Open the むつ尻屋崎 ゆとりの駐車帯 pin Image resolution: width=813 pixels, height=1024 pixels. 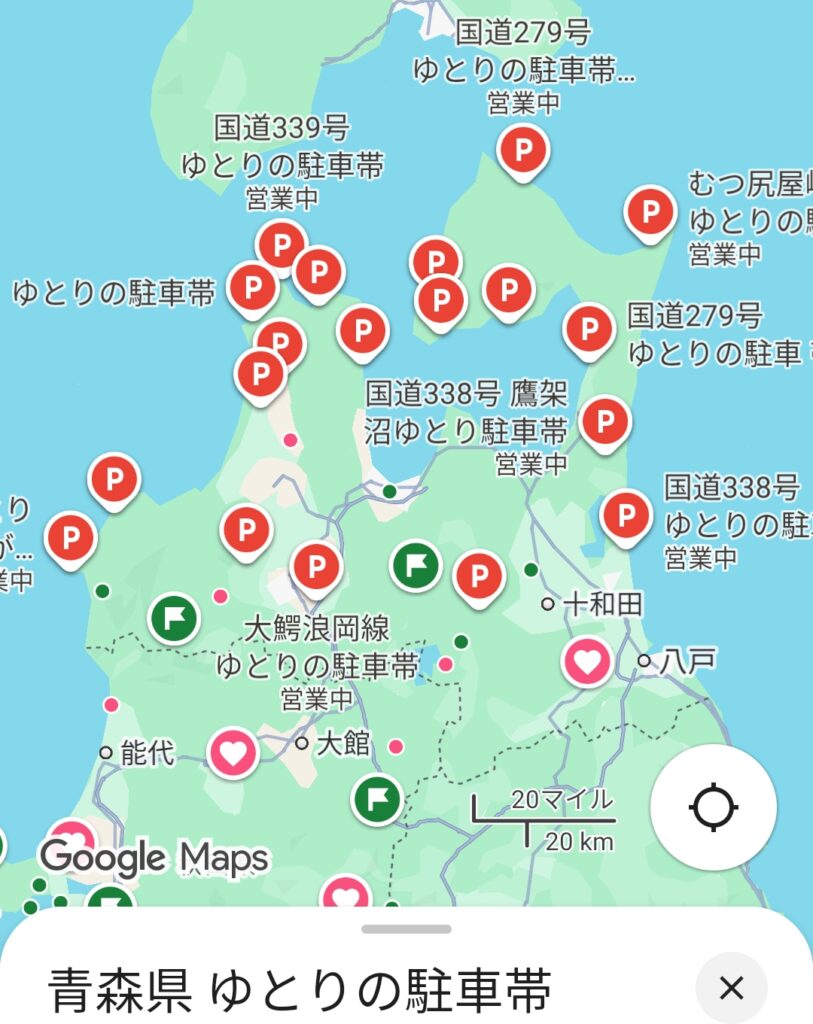[650, 211]
